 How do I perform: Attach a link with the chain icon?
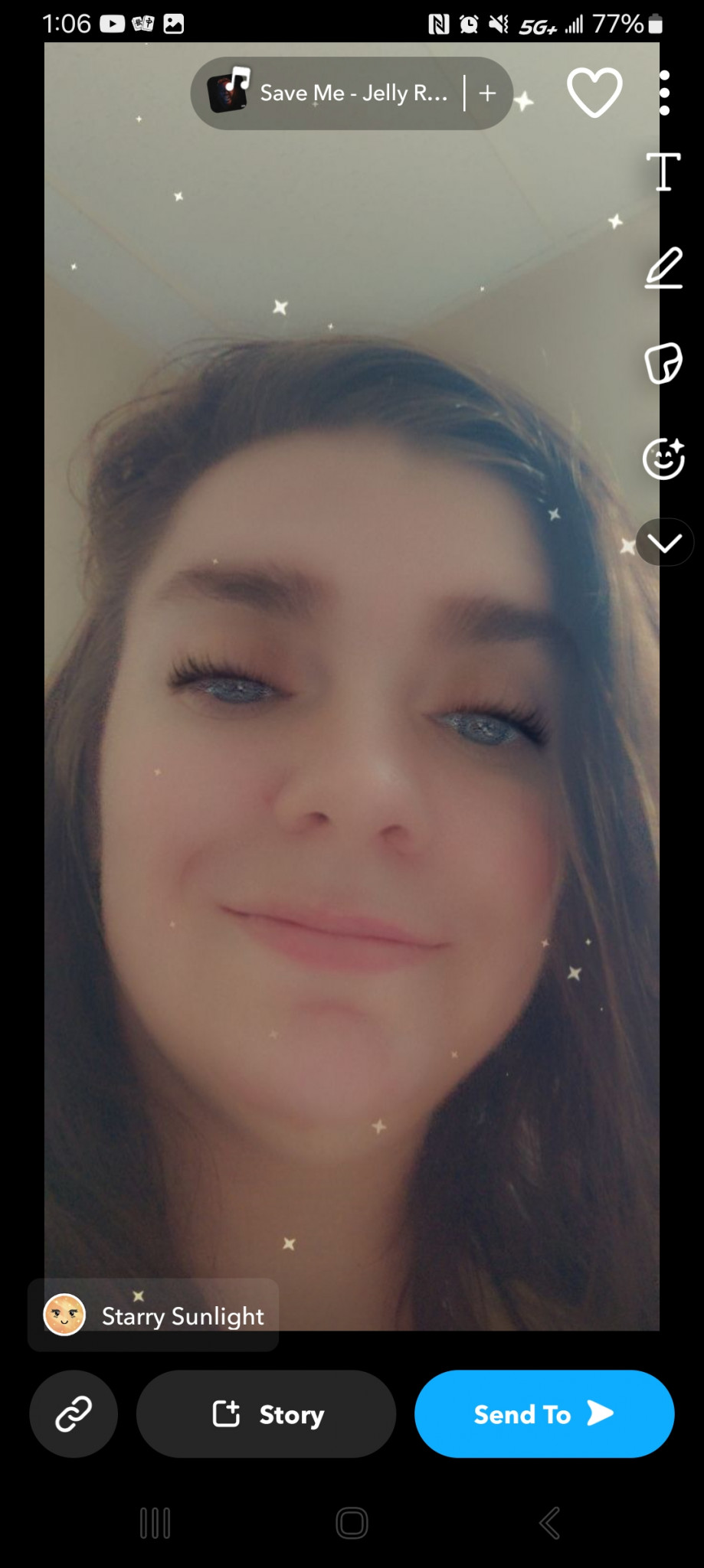(74, 1413)
